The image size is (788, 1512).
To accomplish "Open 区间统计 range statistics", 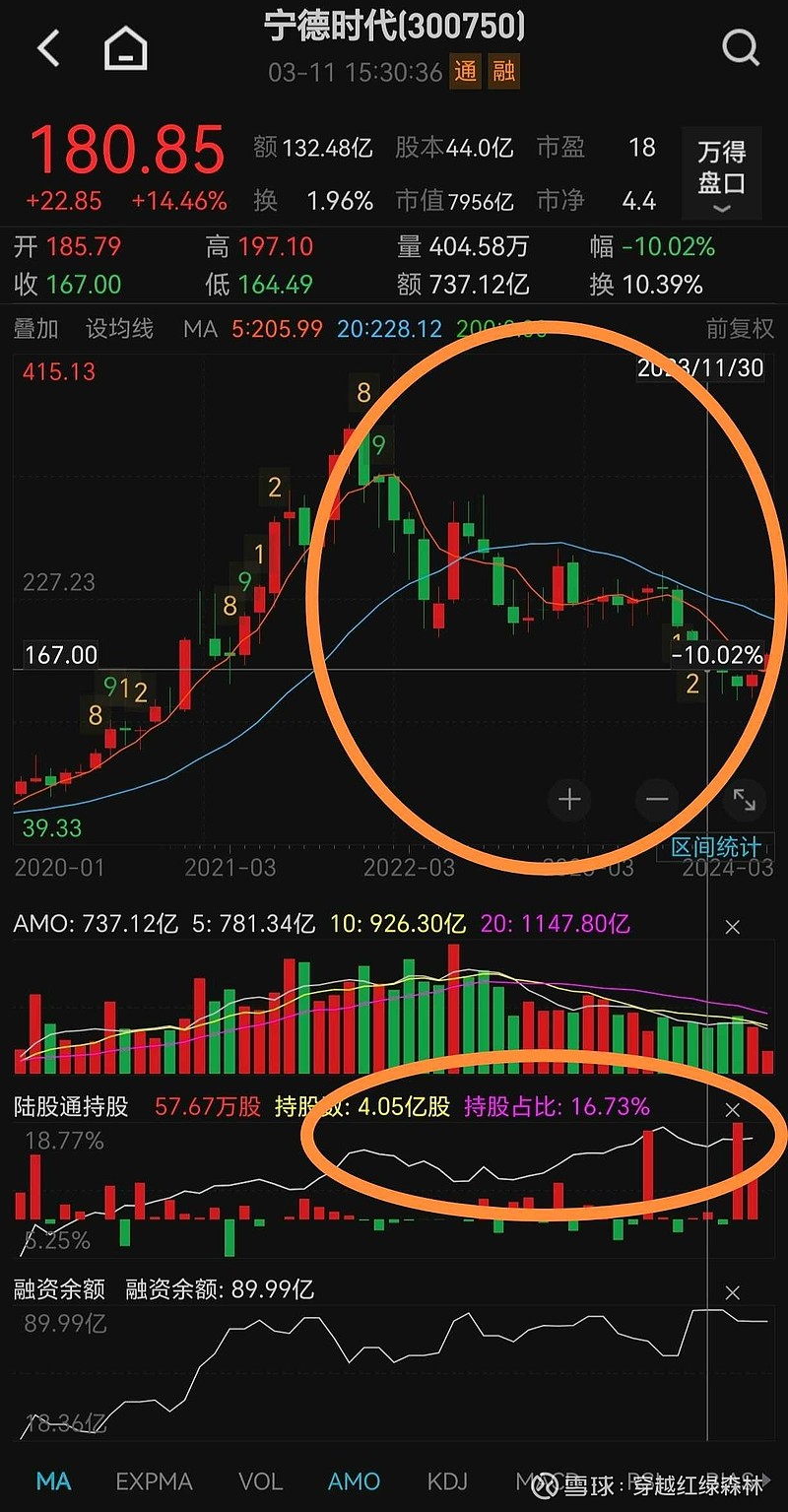I will pyautogui.click(x=715, y=846).
